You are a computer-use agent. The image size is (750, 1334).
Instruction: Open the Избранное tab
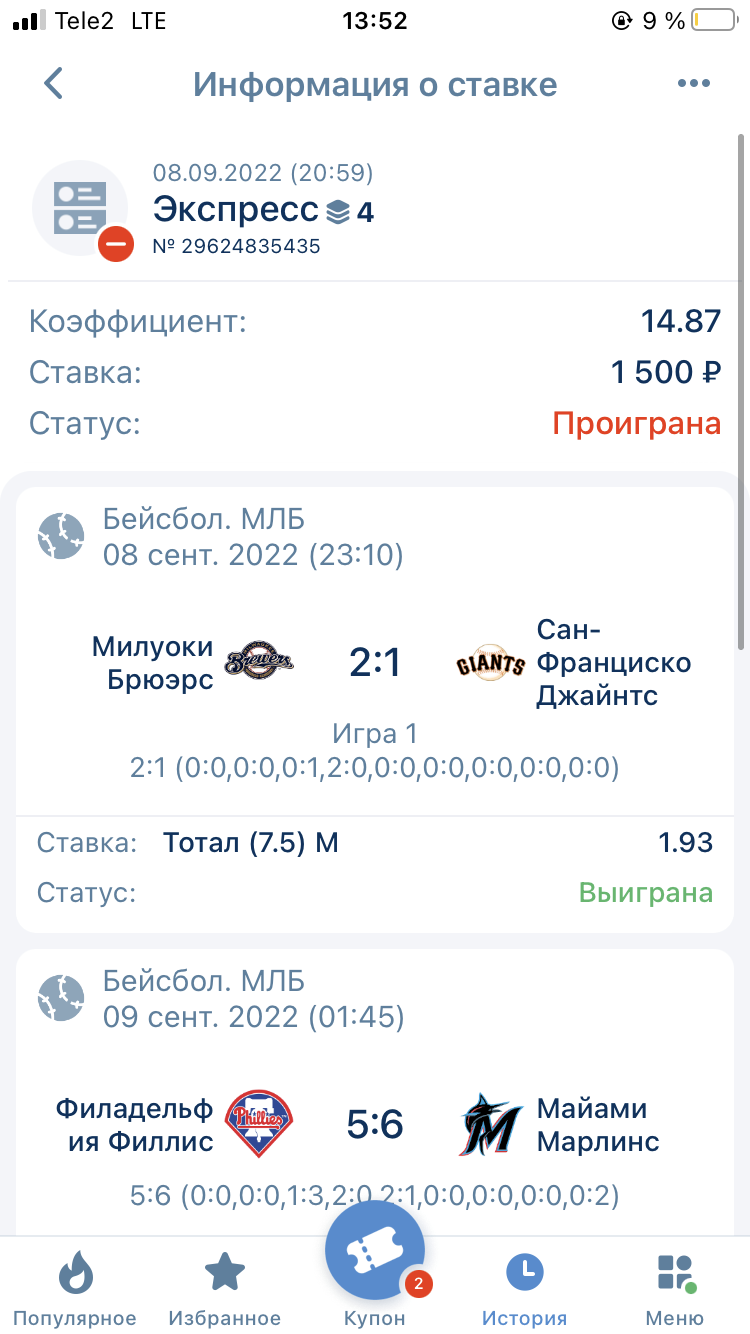225,1289
